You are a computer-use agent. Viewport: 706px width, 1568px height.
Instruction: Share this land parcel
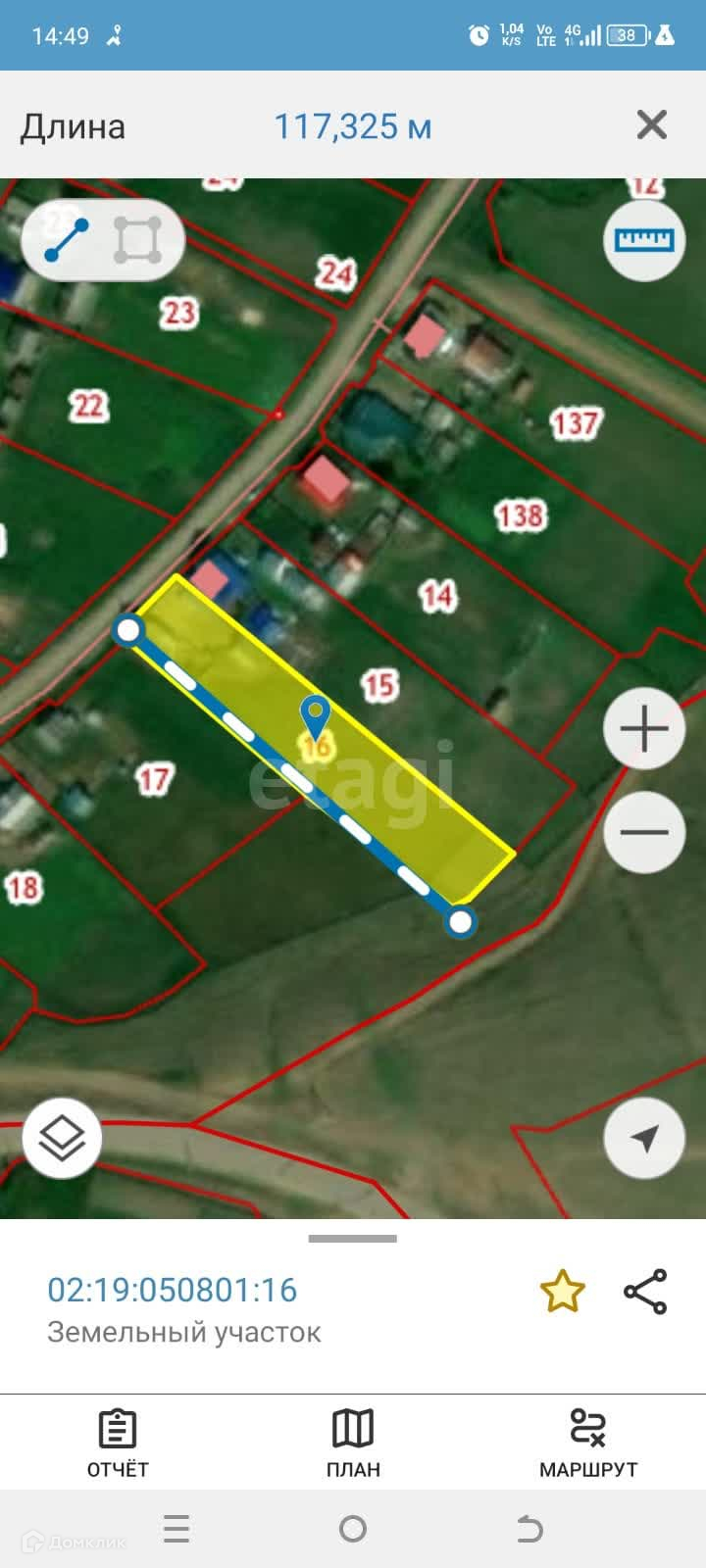(645, 1292)
